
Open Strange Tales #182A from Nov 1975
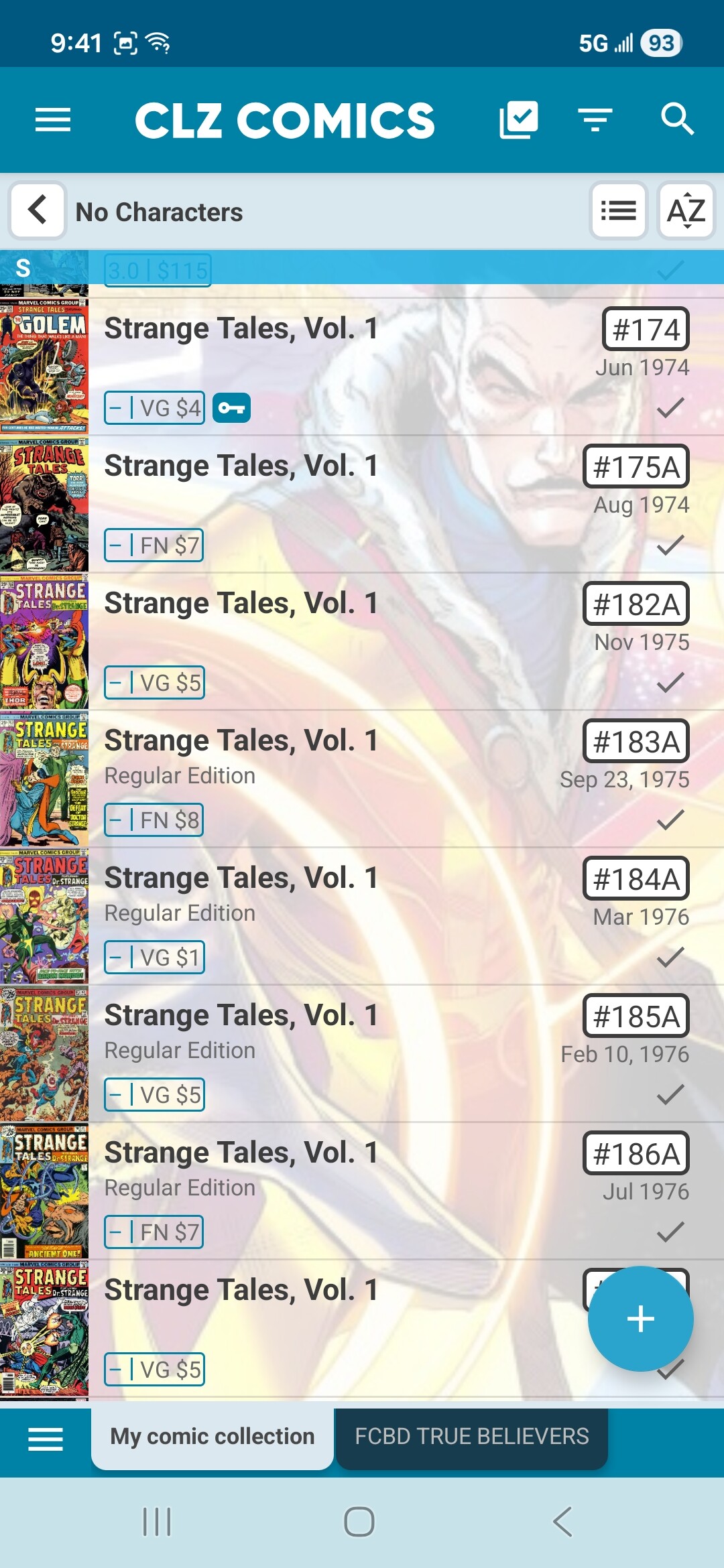(335, 641)
